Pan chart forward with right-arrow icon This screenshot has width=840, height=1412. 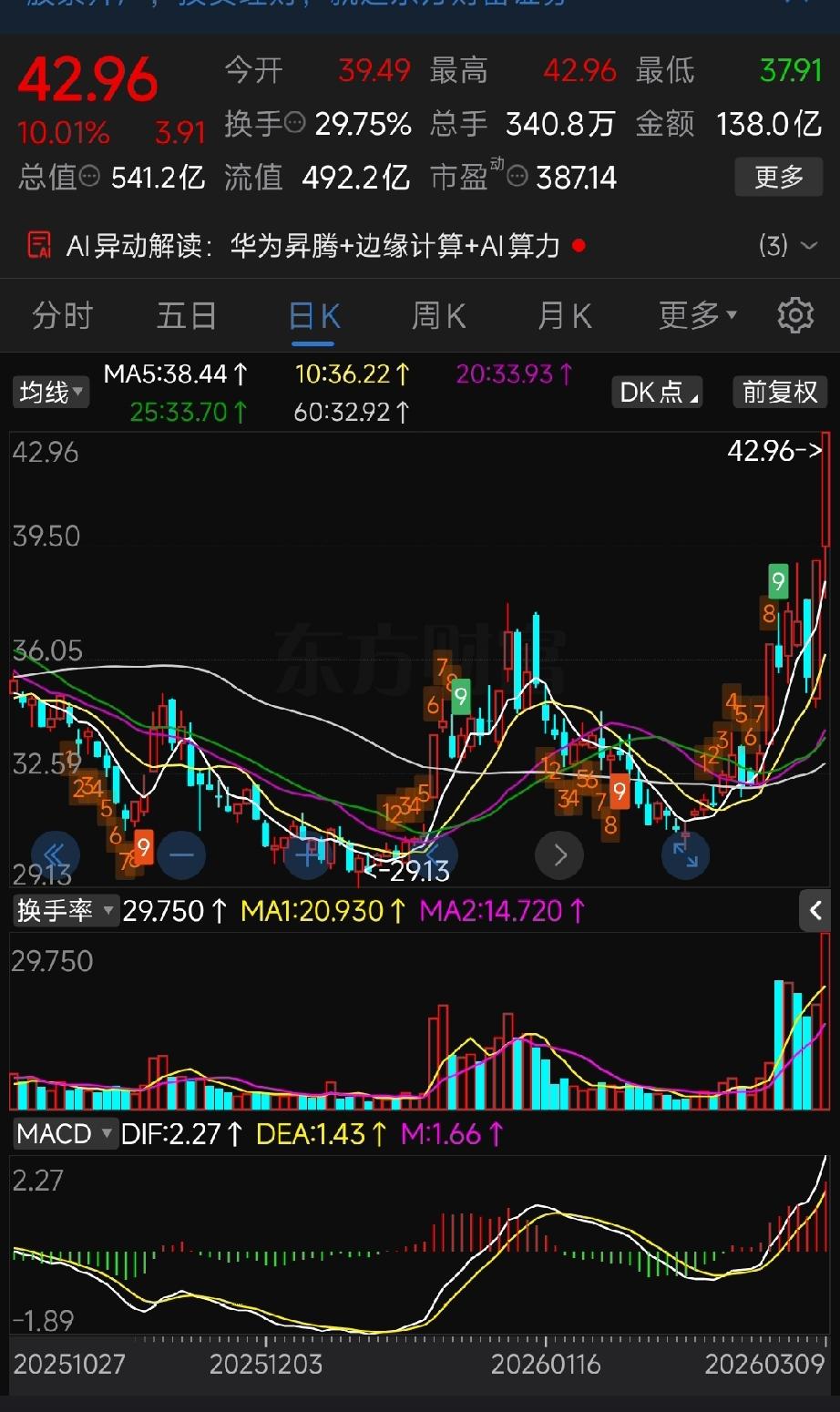coord(559,854)
